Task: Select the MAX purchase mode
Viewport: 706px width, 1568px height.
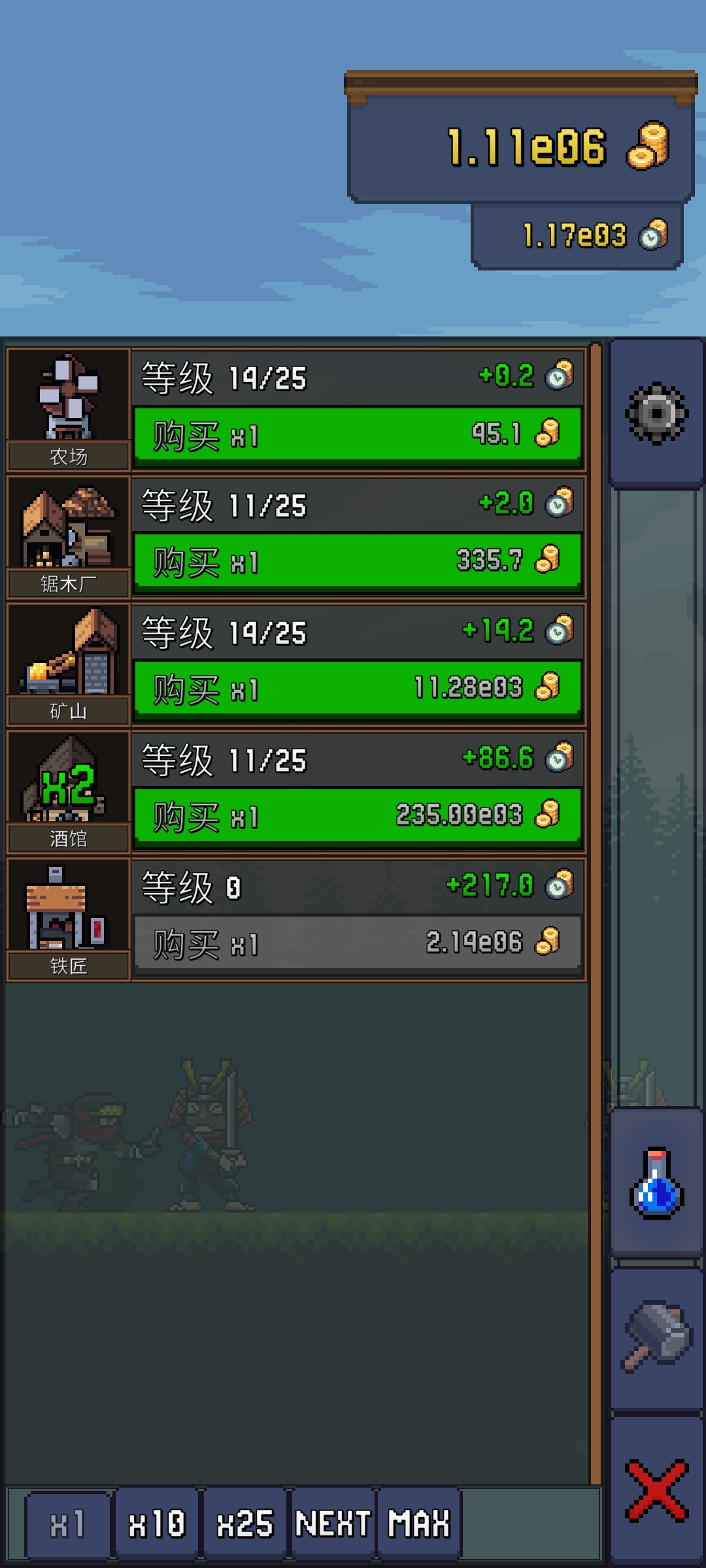Action: 419,1525
